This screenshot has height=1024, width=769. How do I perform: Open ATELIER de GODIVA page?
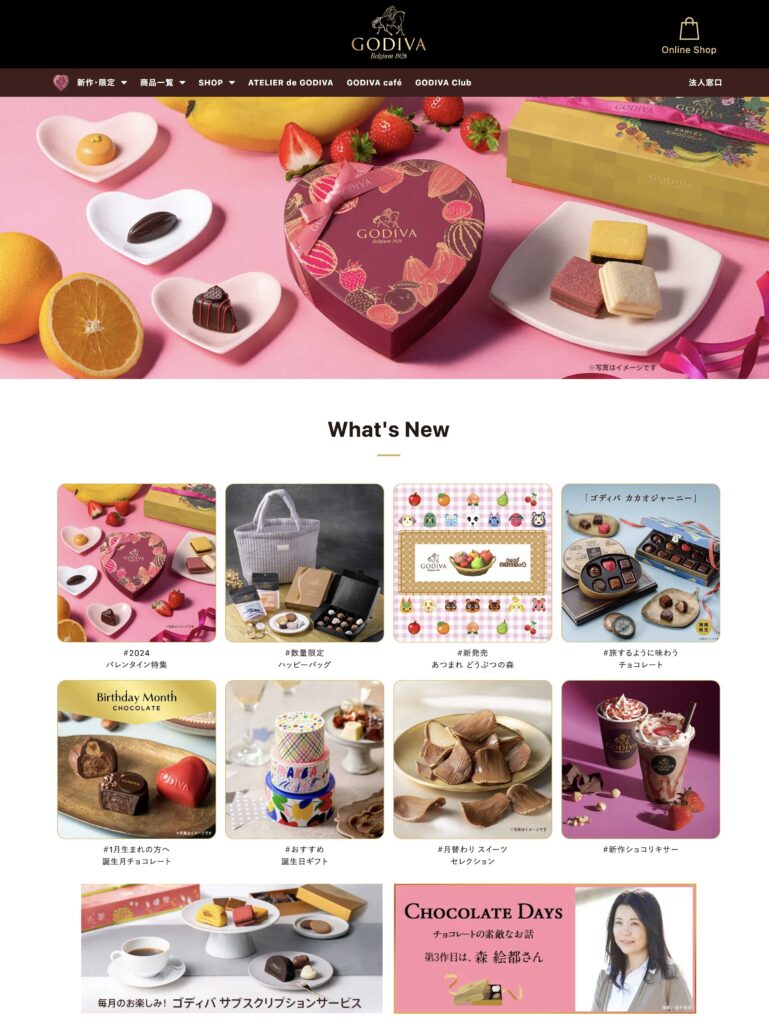[291, 83]
